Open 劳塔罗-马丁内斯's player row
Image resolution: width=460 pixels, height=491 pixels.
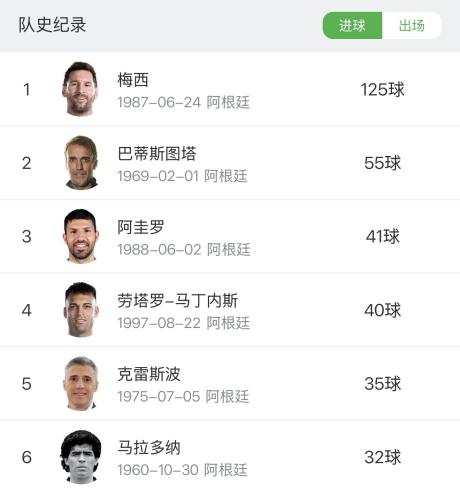coord(230,310)
